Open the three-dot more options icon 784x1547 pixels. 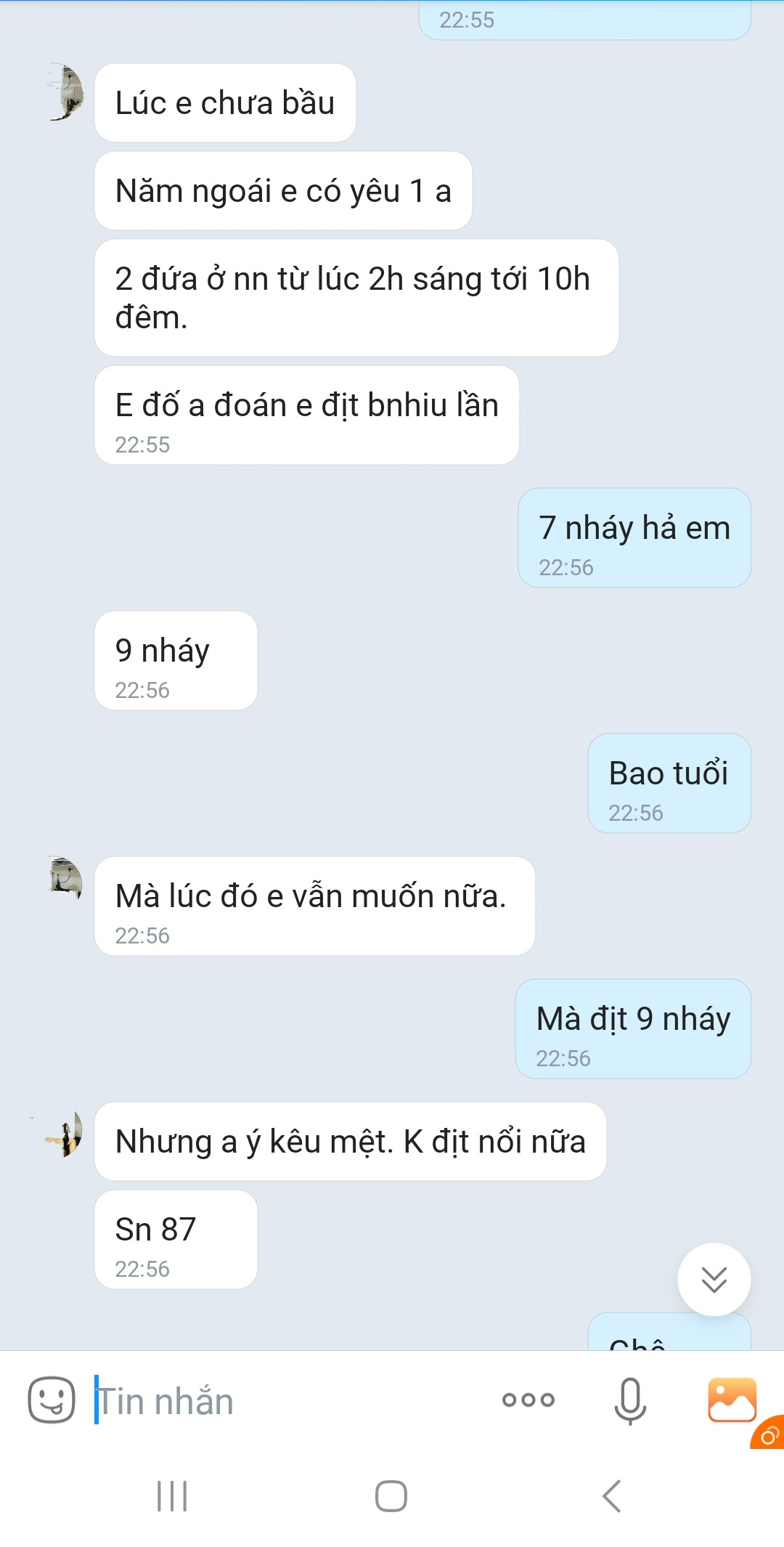(528, 1400)
